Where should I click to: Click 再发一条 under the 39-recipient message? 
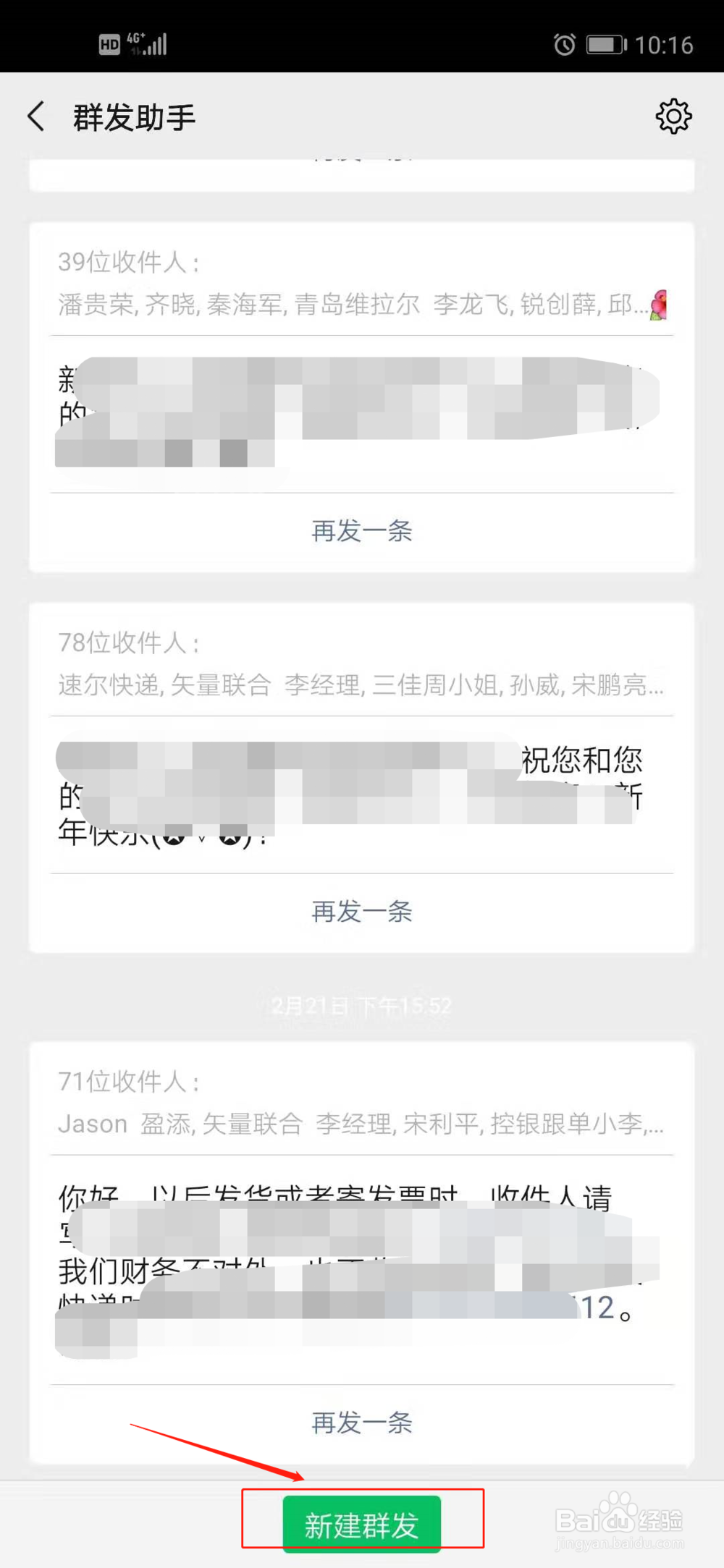(x=361, y=532)
